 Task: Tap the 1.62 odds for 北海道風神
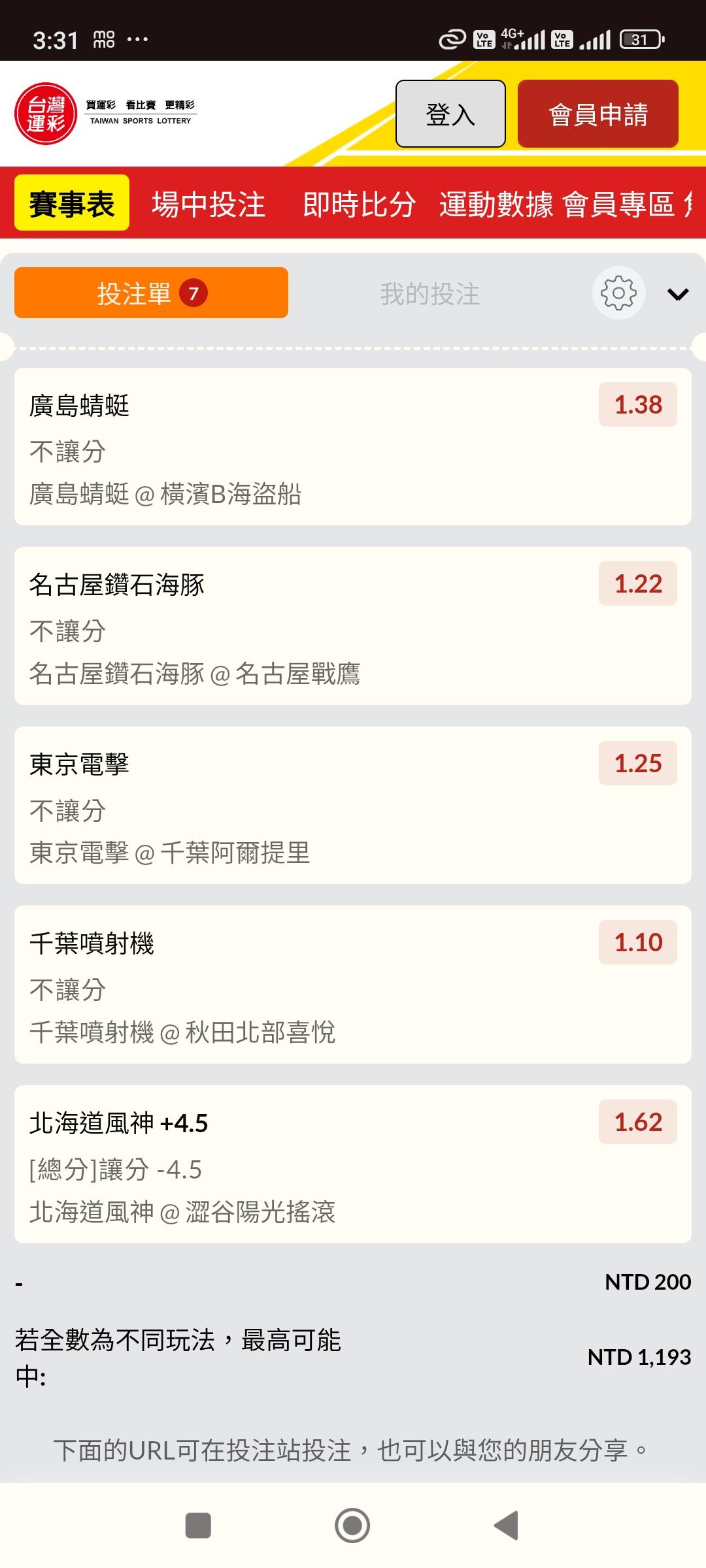tap(637, 1122)
